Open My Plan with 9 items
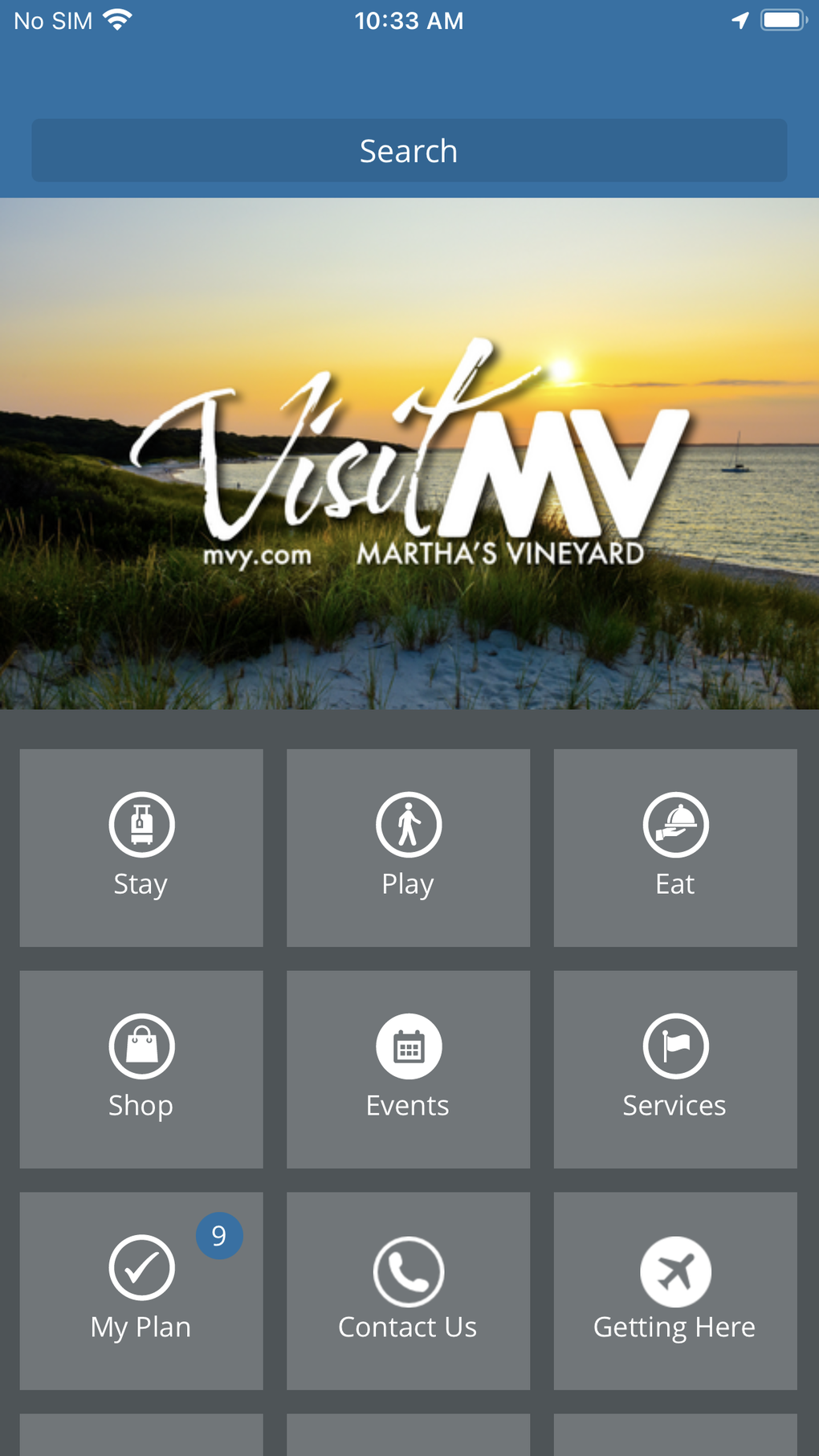 tap(141, 1291)
